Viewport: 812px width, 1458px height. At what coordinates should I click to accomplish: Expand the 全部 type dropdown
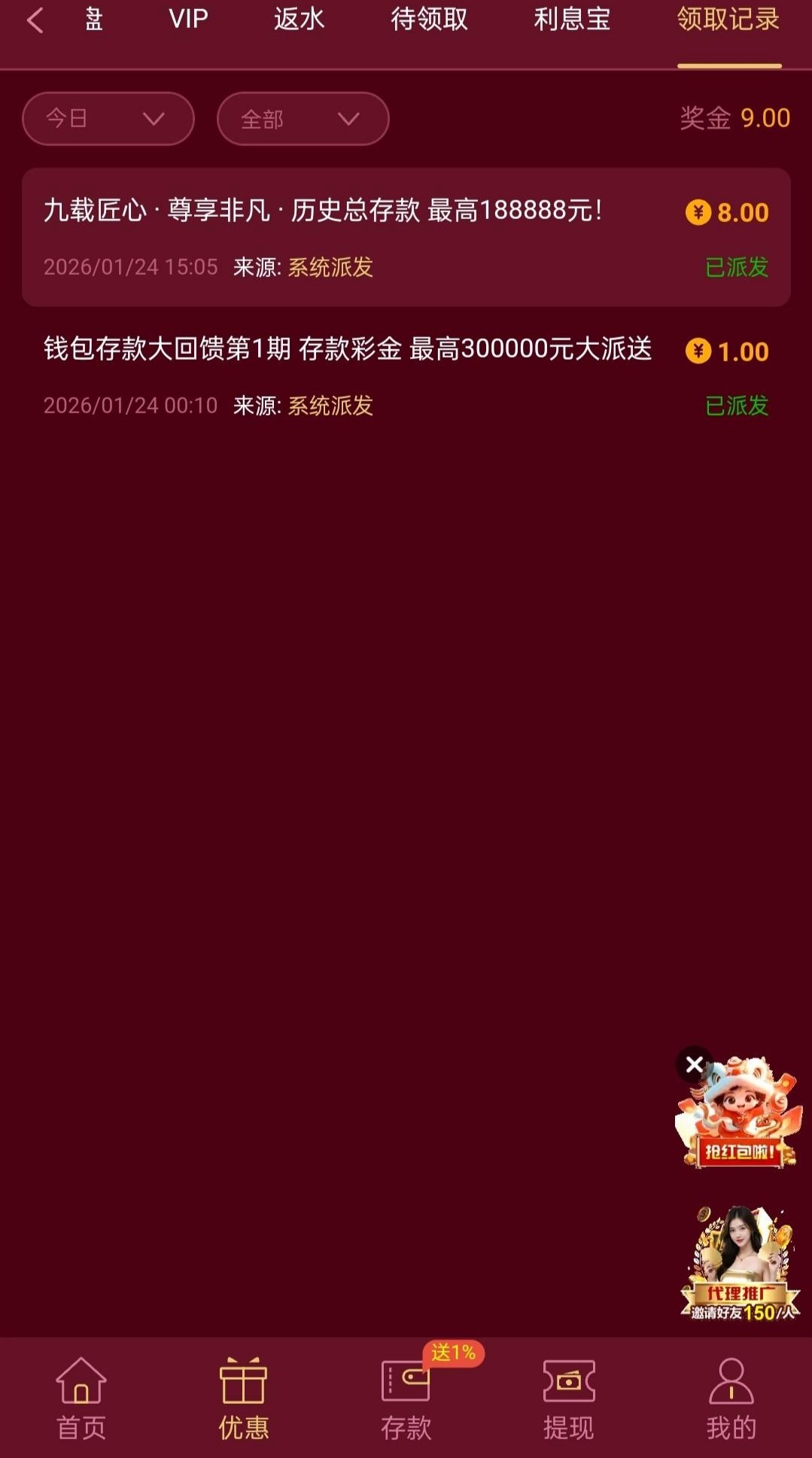click(x=303, y=119)
